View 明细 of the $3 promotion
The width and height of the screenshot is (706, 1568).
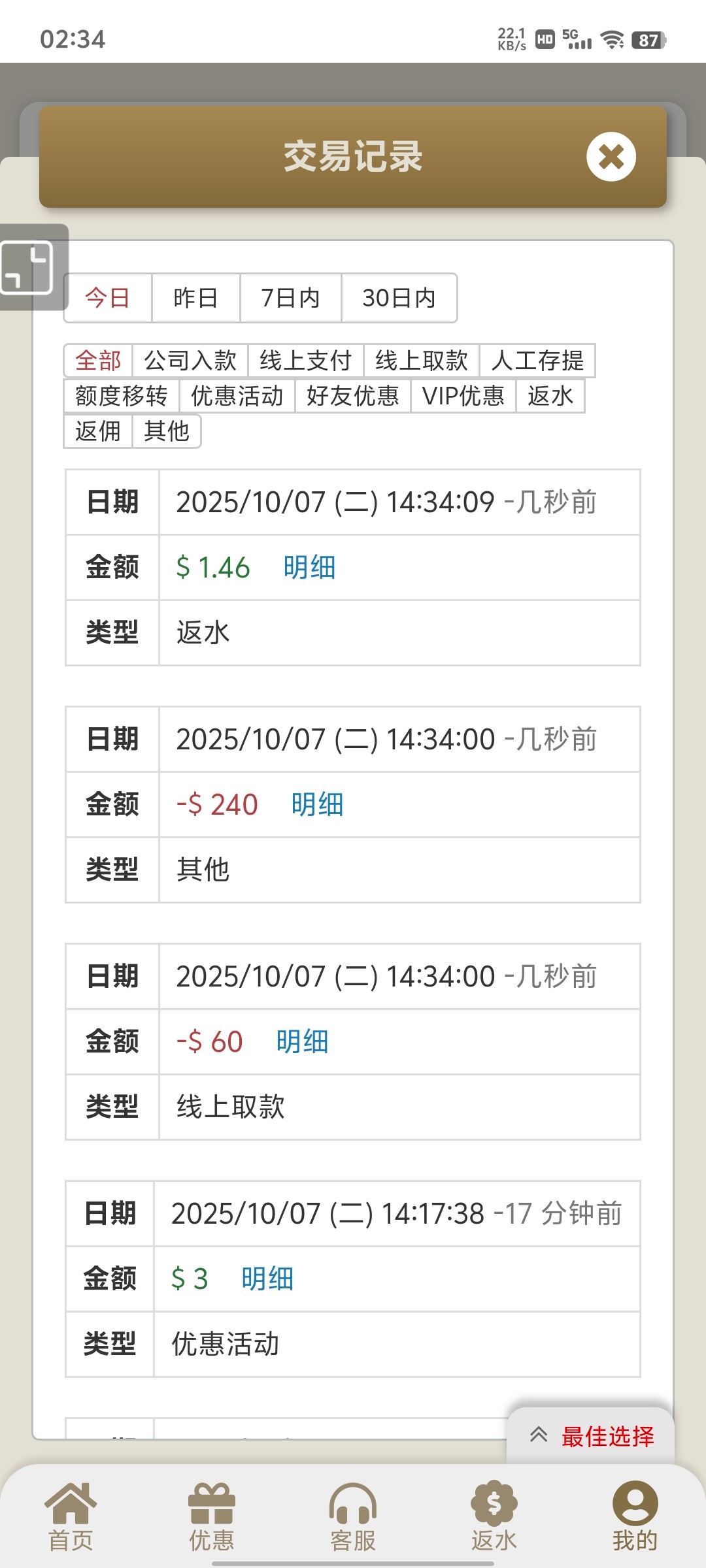pyautogui.click(x=267, y=1279)
